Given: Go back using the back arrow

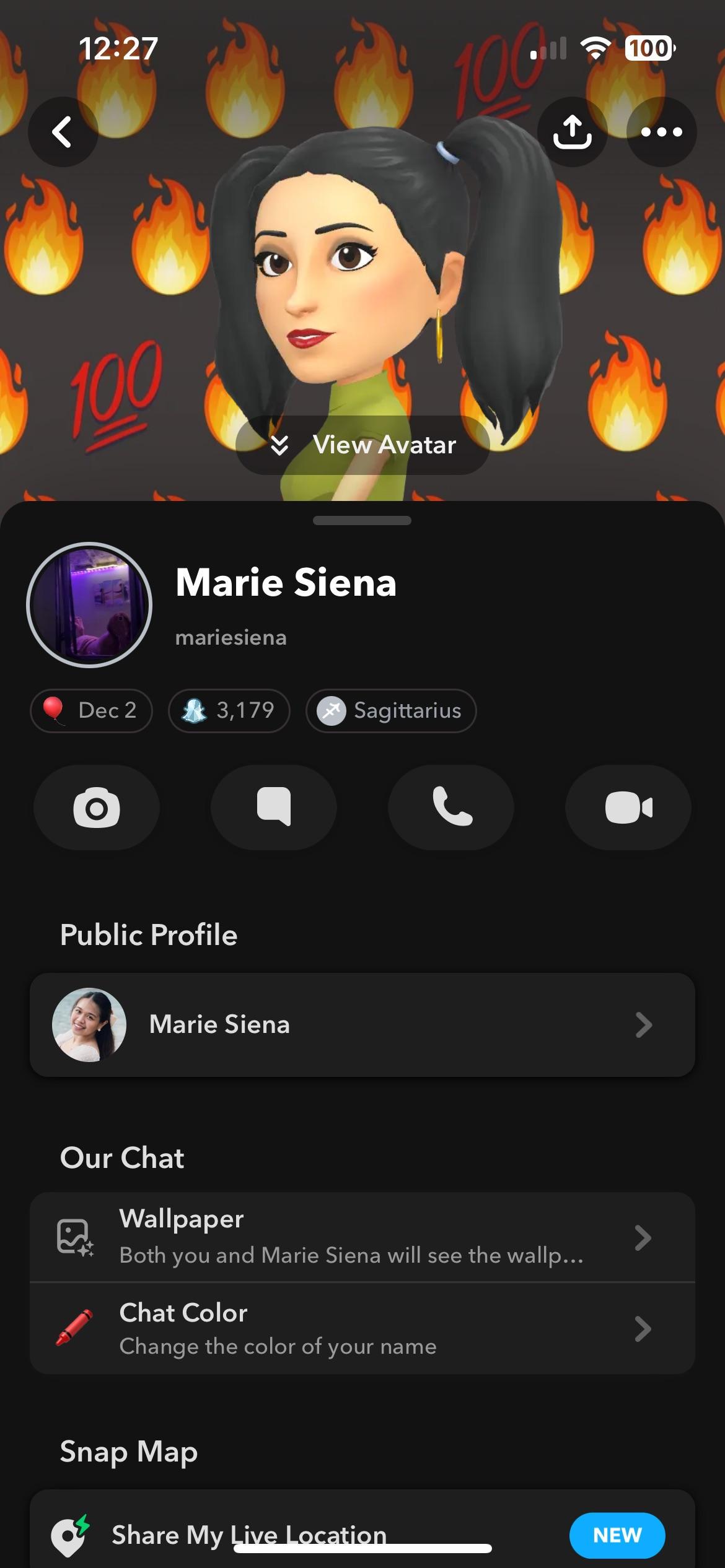Looking at the screenshot, I should click(63, 132).
